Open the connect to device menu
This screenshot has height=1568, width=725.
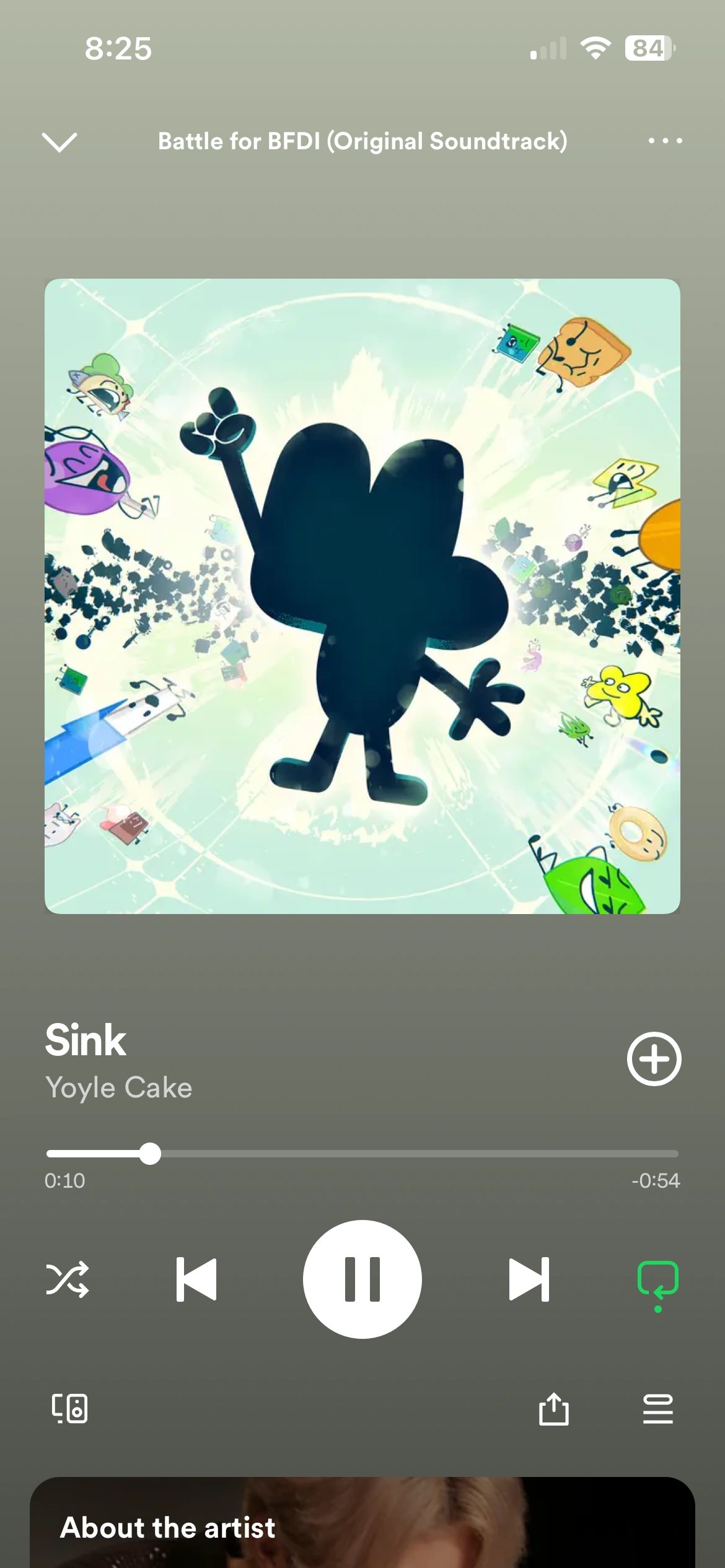tap(69, 1409)
